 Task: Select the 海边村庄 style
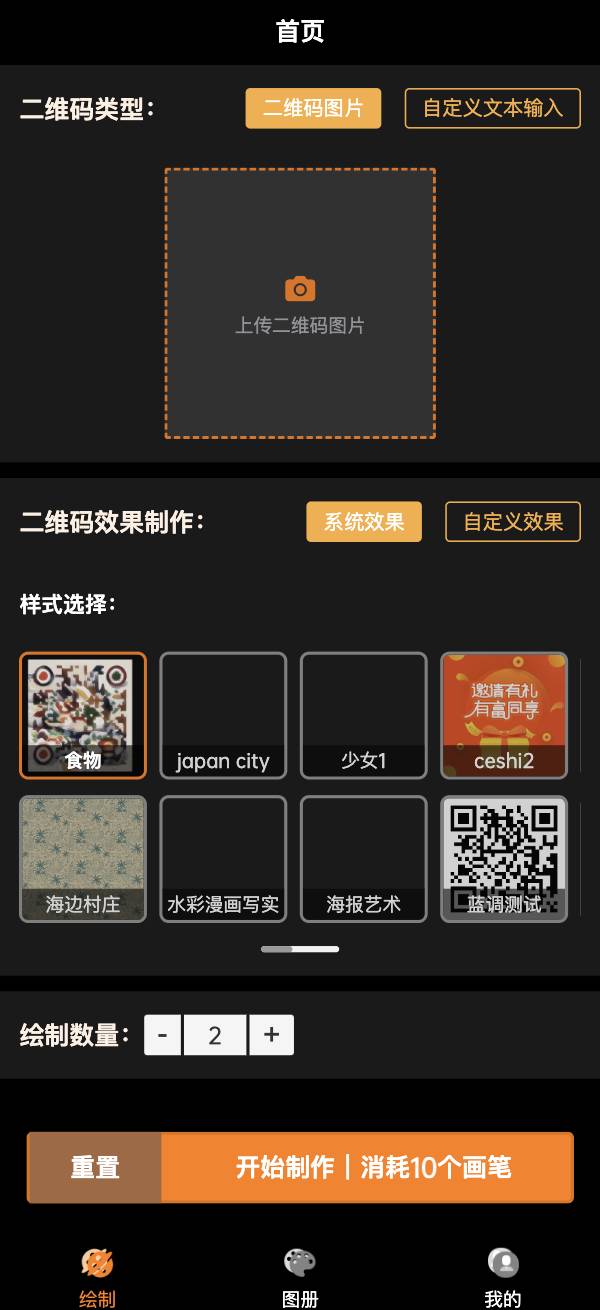(83, 858)
